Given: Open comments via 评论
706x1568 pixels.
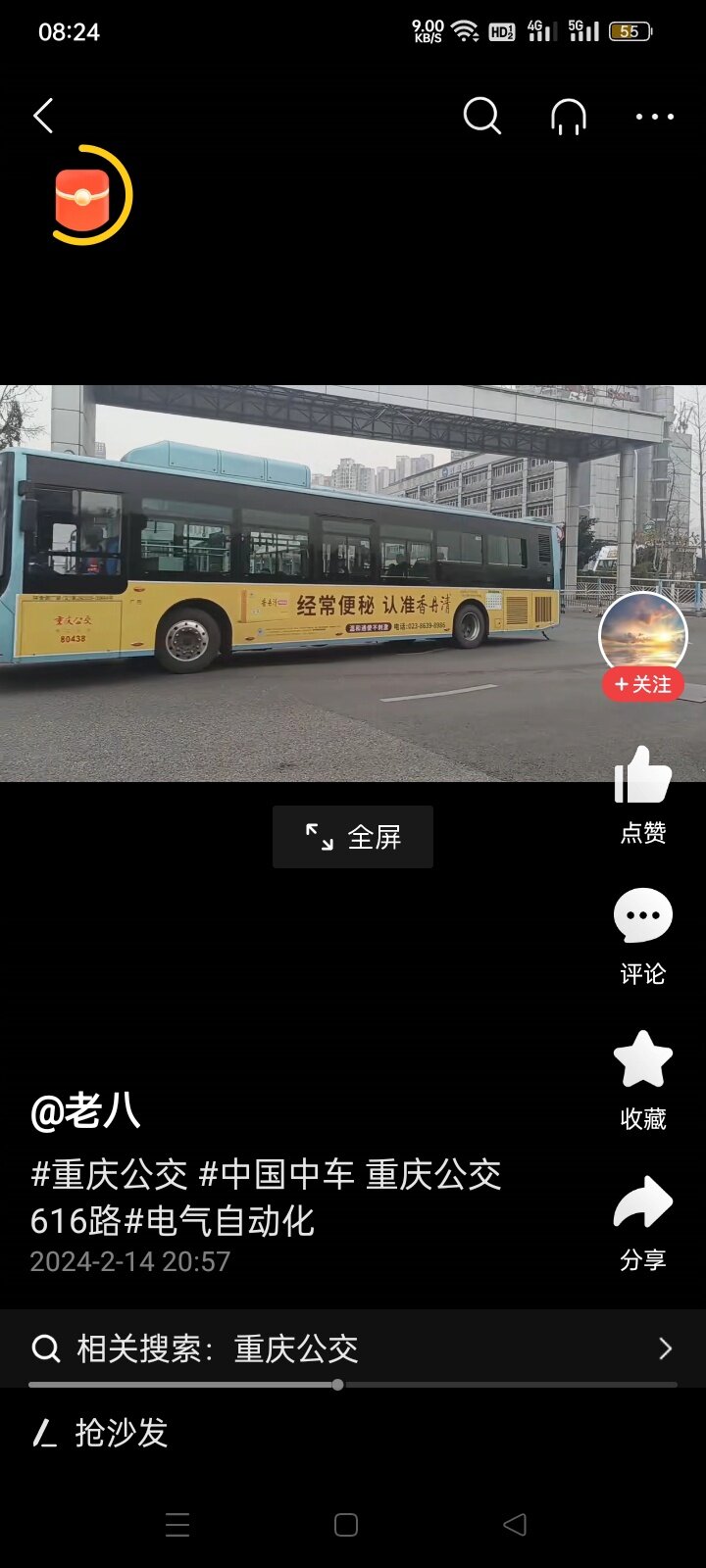Looking at the screenshot, I should [x=643, y=936].
